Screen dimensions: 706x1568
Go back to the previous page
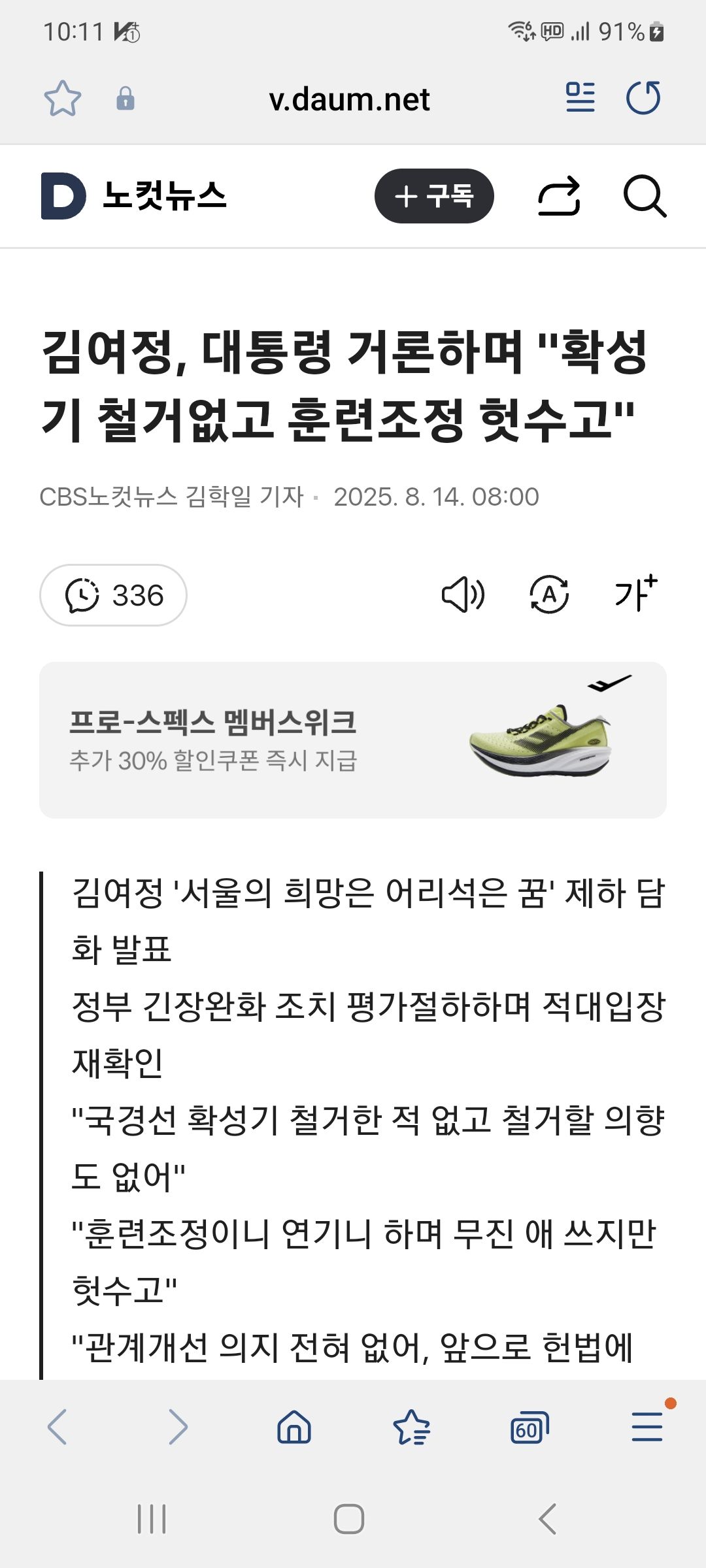58,1426
